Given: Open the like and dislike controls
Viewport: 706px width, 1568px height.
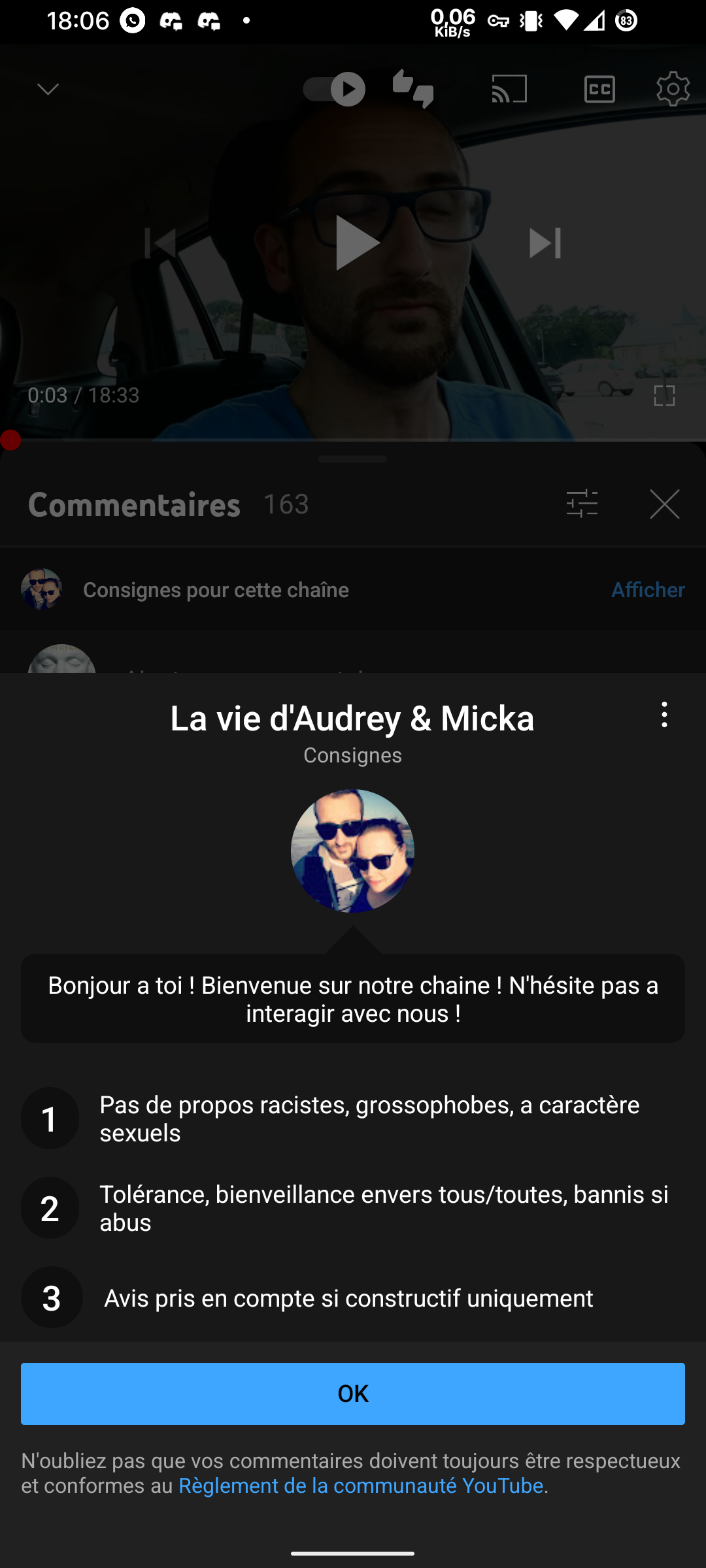Looking at the screenshot, I should tap(413, 89).
